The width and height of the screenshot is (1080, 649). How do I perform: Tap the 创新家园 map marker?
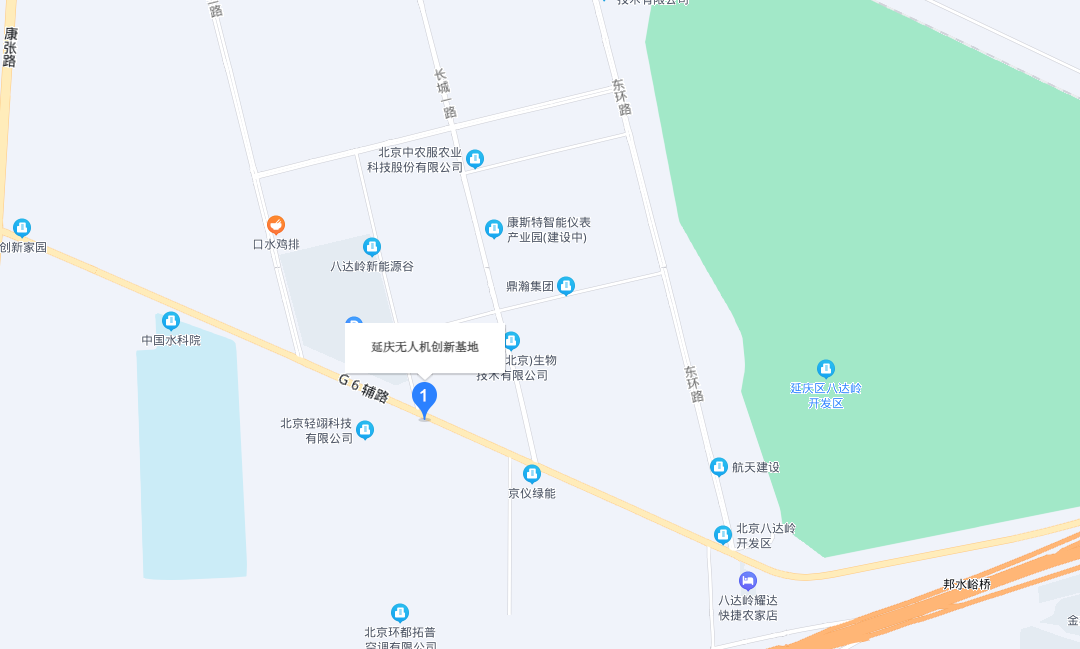point(22,228)
